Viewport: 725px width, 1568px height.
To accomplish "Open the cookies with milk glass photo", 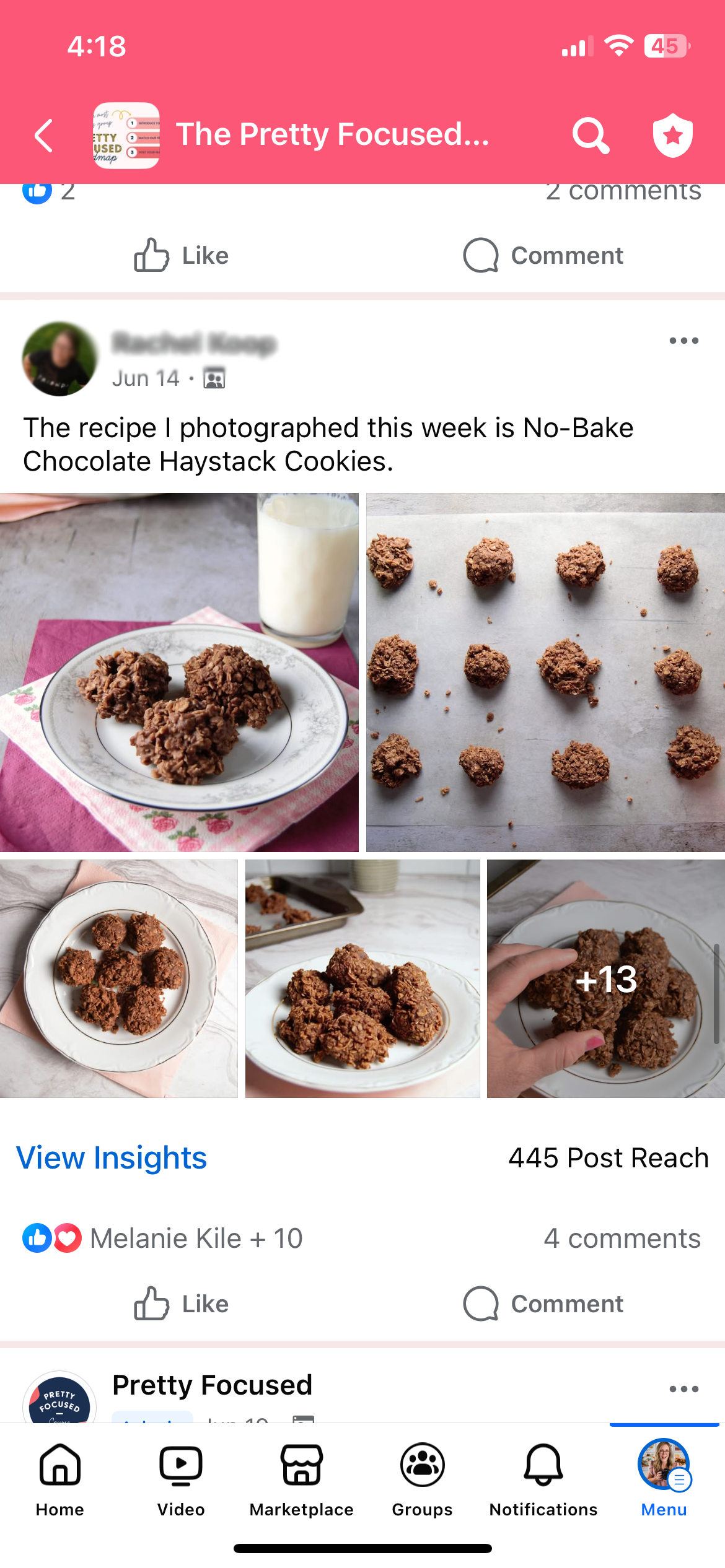I will (x=179, y=672).
